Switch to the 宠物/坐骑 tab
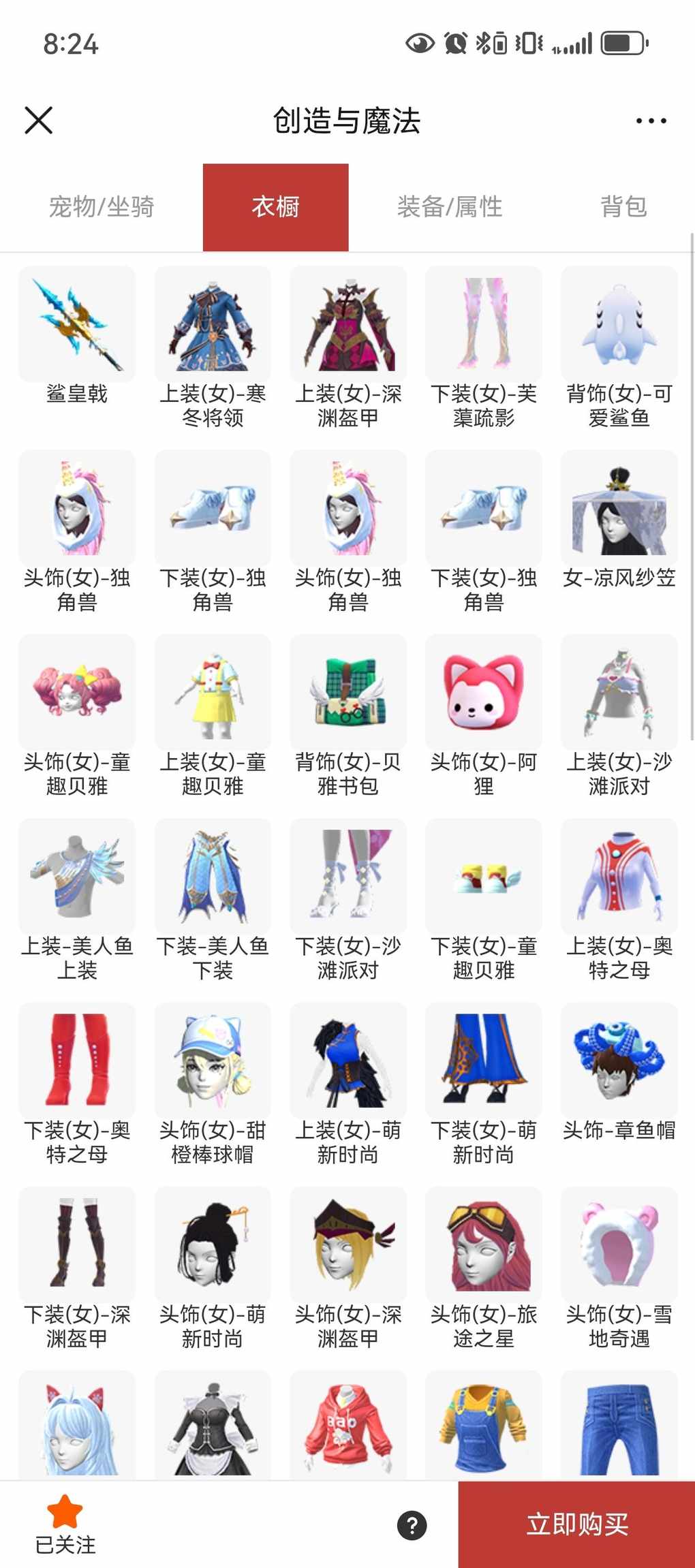The height and width of the screenshot is (1568, 695). coord(102,206)
